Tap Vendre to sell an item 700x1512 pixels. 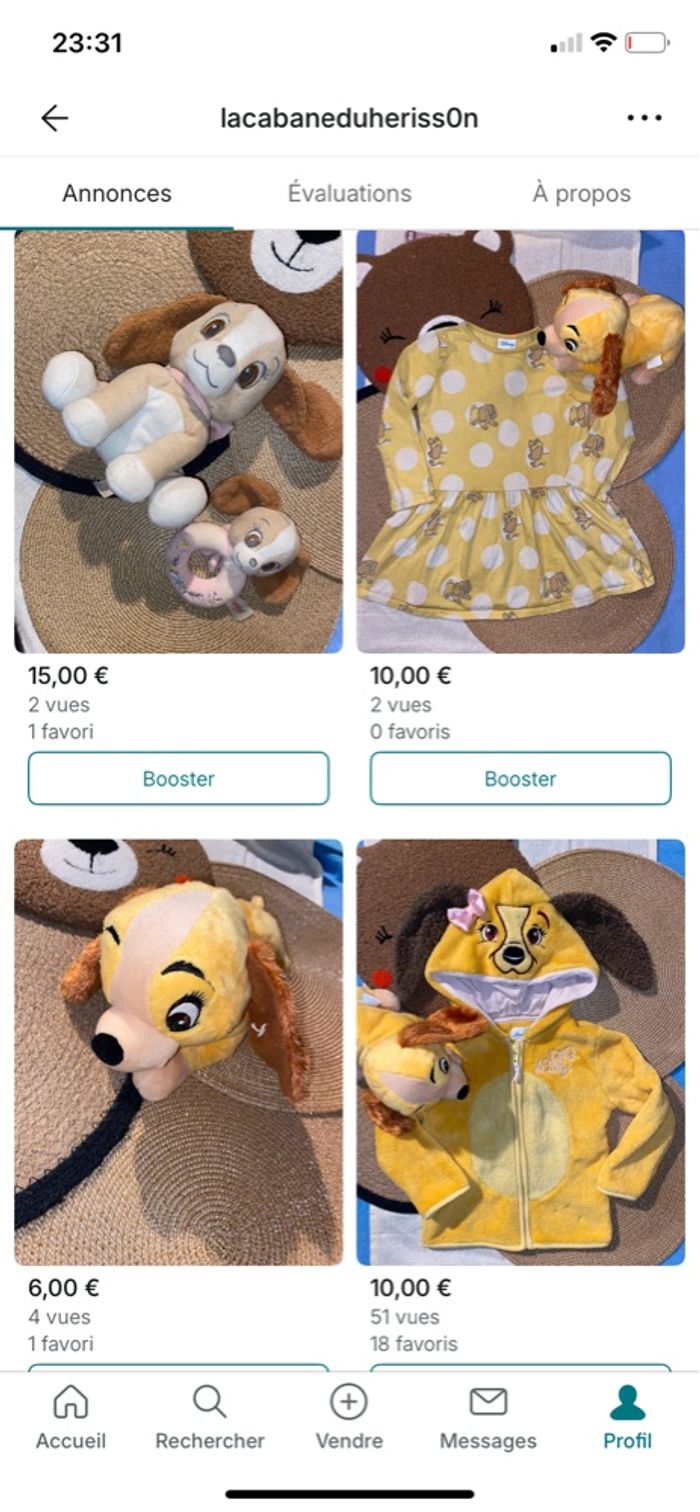[349, 1418]
